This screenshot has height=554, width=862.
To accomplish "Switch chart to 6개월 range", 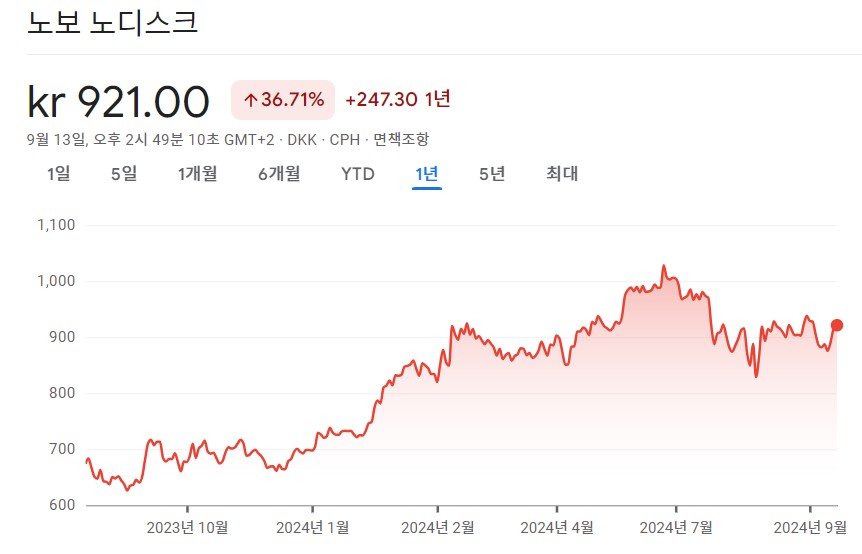I will (279, 174).
